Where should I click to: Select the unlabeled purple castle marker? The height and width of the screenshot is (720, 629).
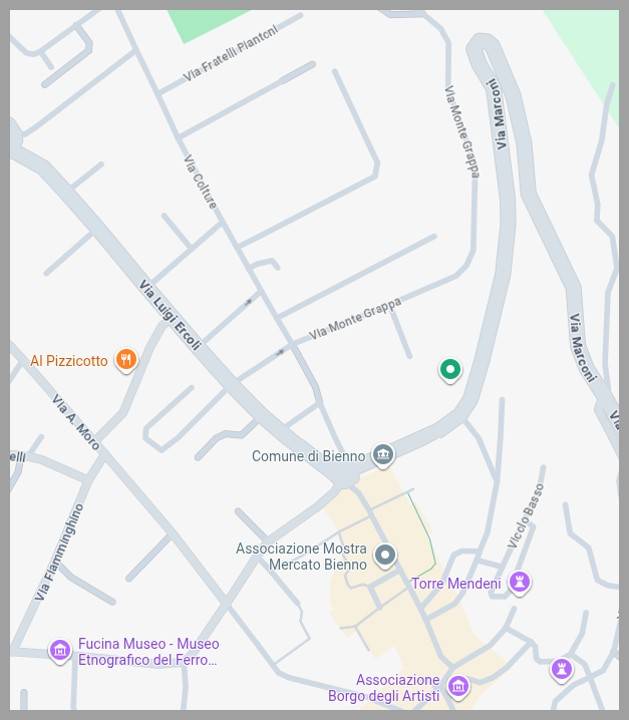point(562,668)
